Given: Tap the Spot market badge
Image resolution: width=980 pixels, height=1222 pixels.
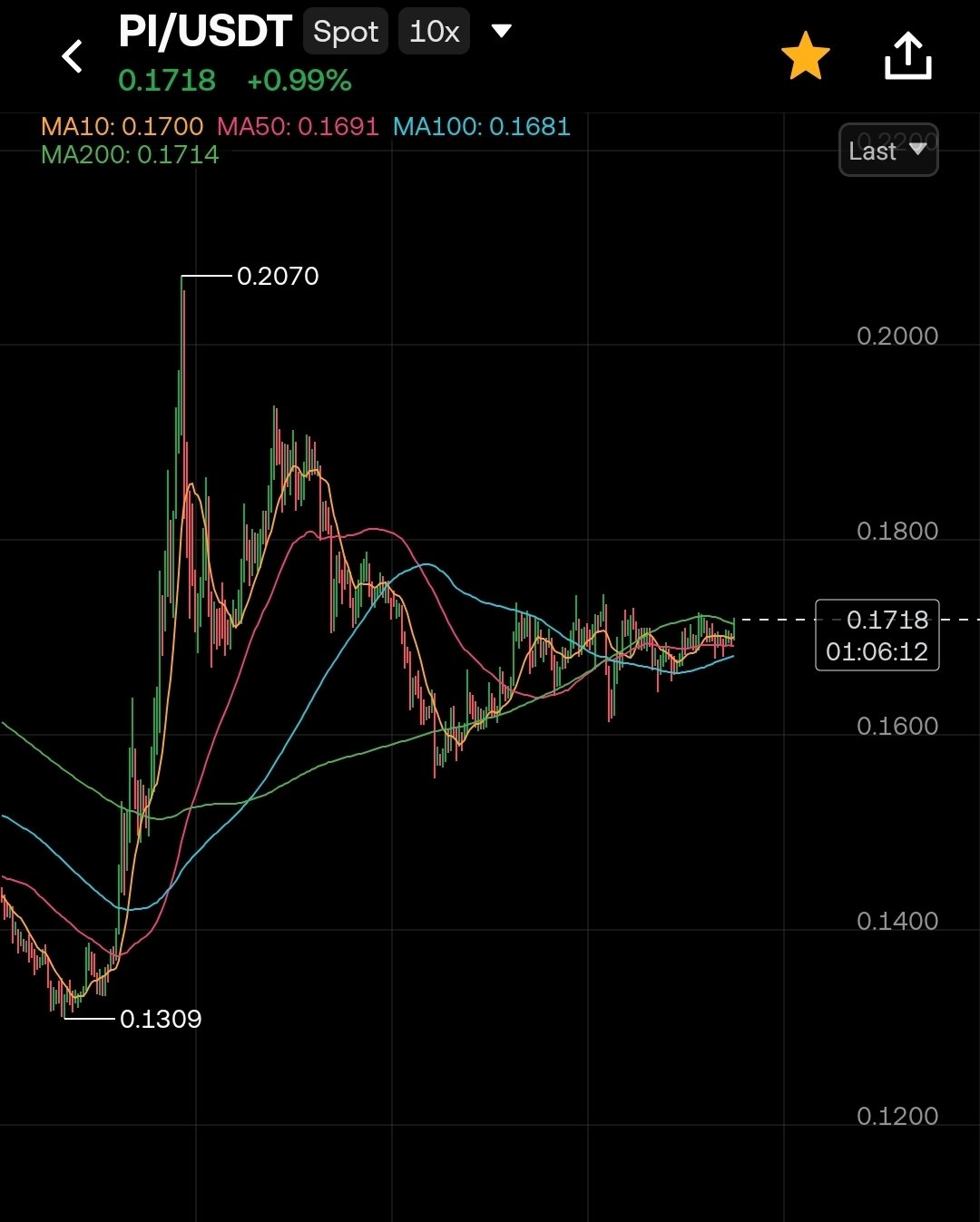Looking at the screenshot, I should click(345, 32).
